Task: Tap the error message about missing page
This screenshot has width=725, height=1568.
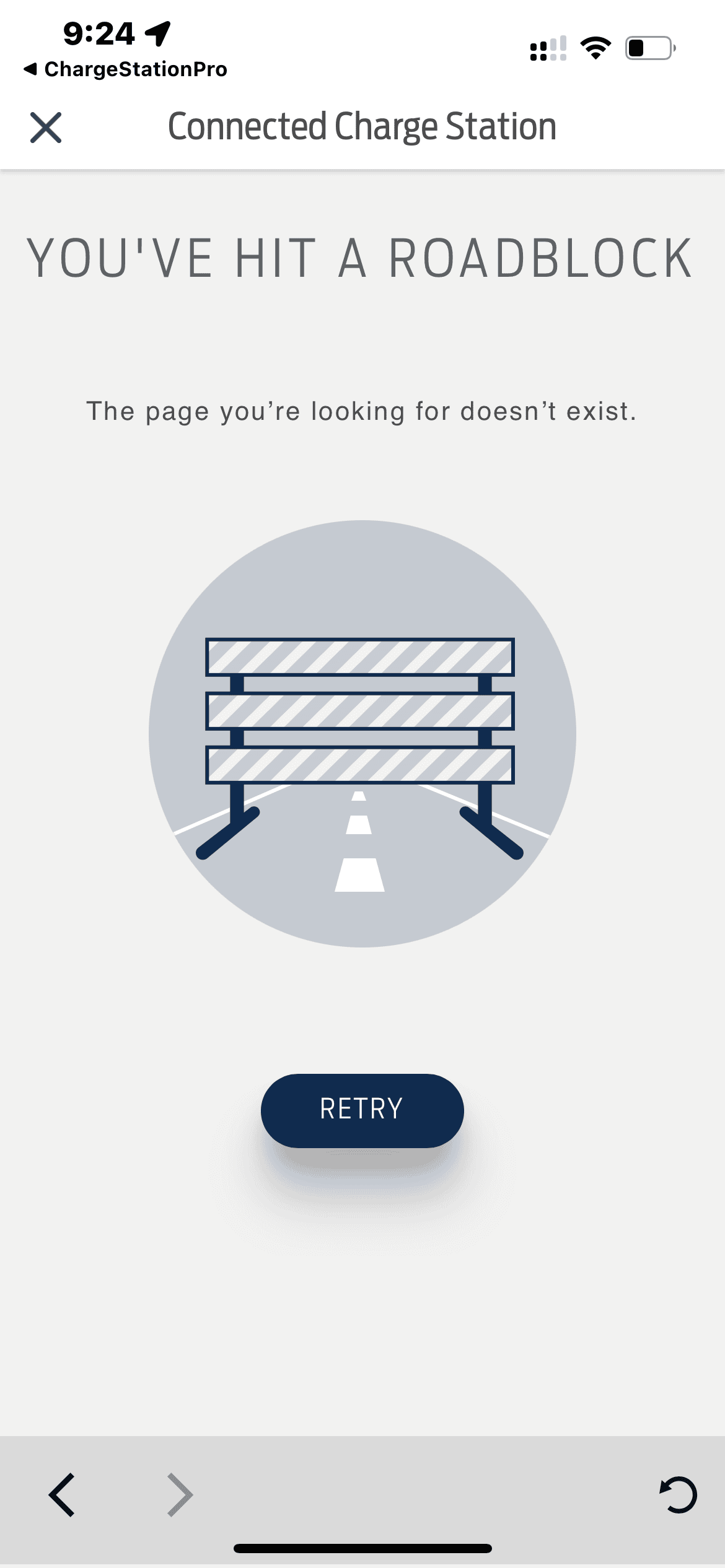Action: pos(361,411)
